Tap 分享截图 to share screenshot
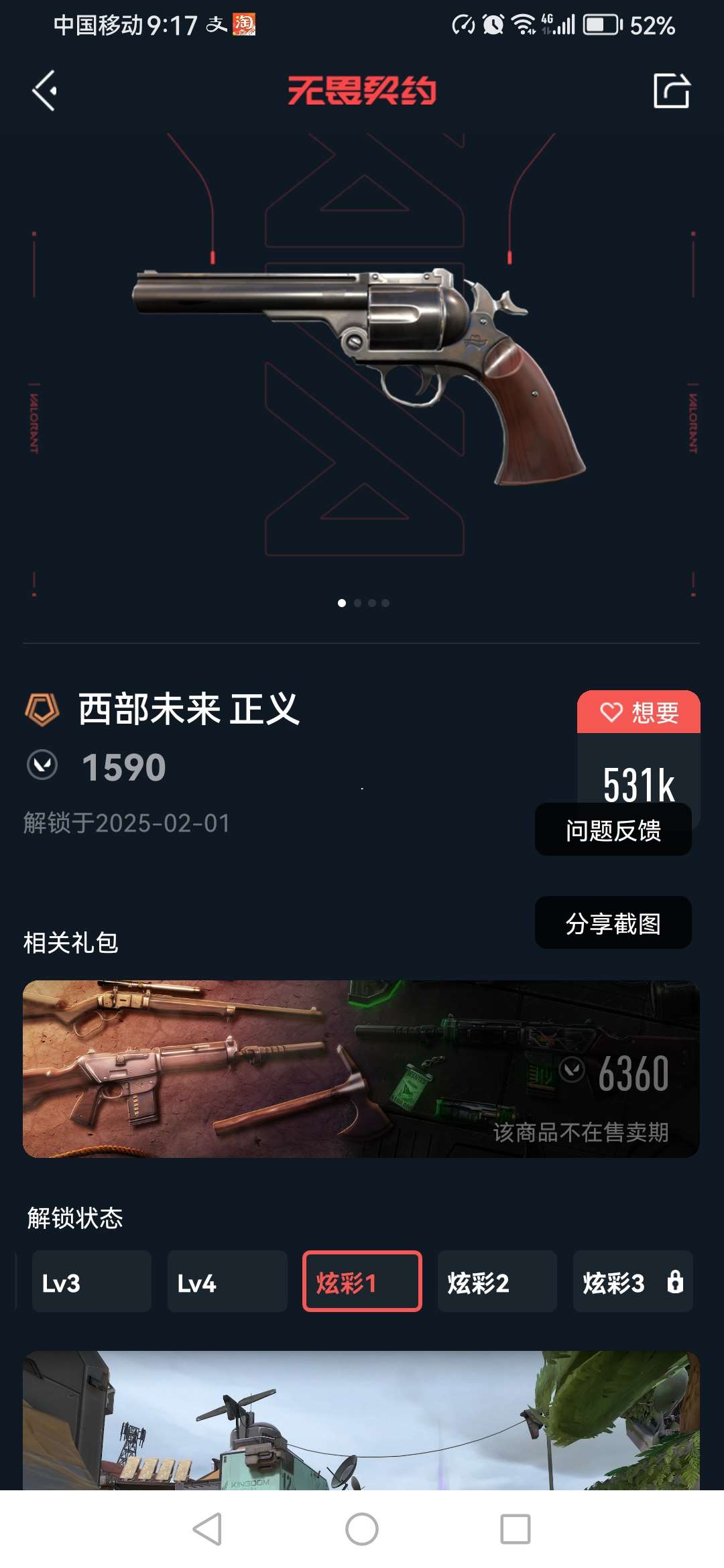Image resolution: width=724 pixels, height=1568 pixels. 613,923
